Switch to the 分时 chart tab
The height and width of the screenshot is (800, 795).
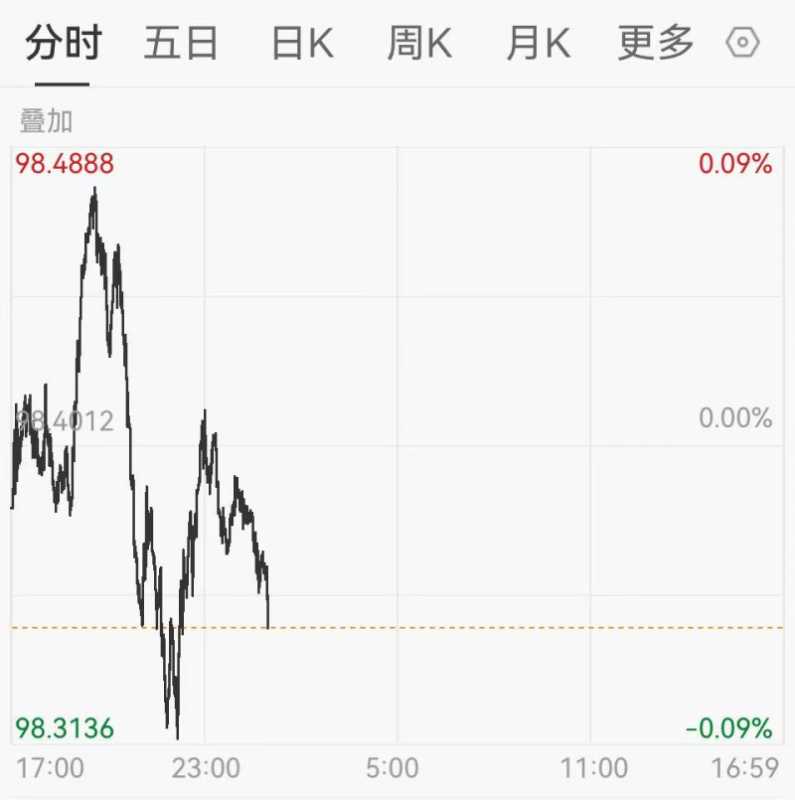point(63,44)
